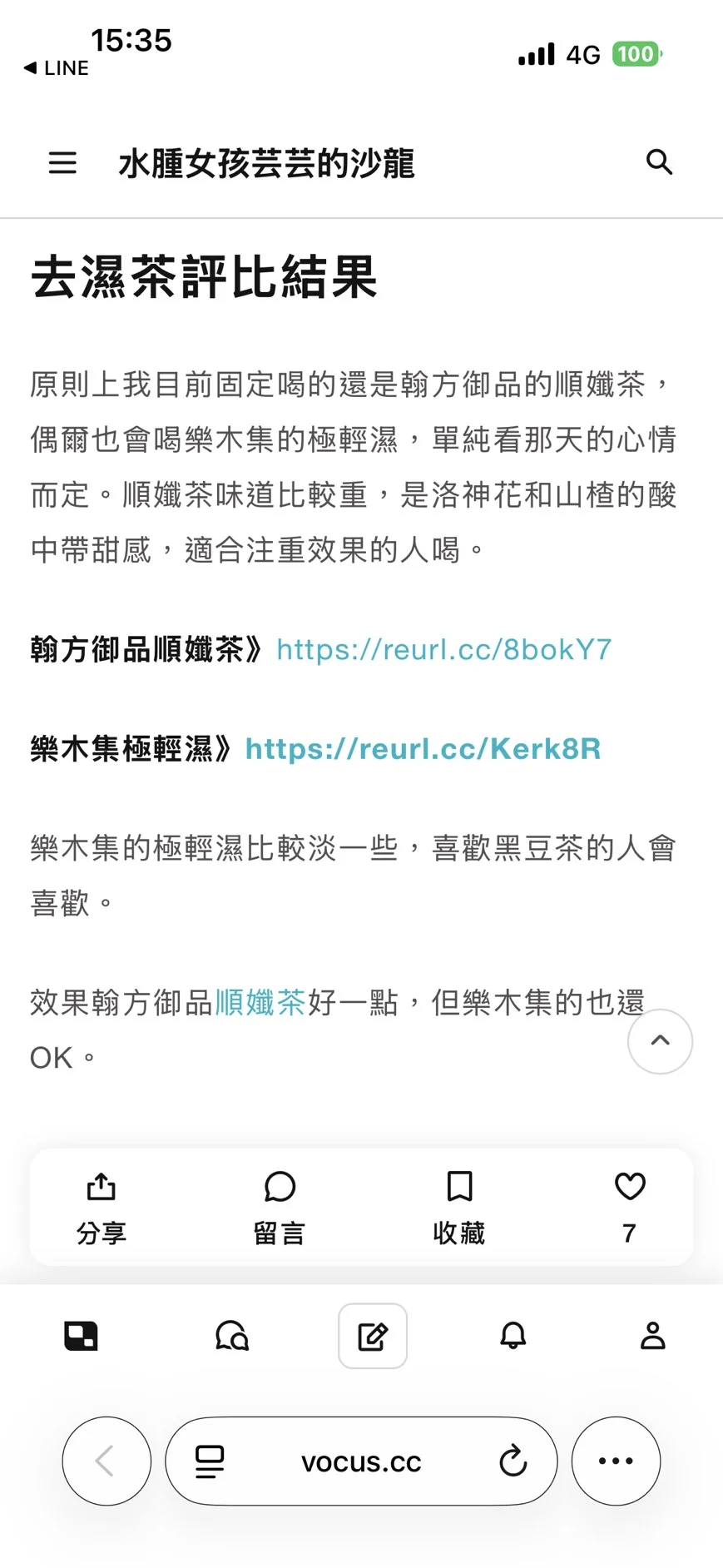Tap the vocus.cc address bar

click(361, 1461)
